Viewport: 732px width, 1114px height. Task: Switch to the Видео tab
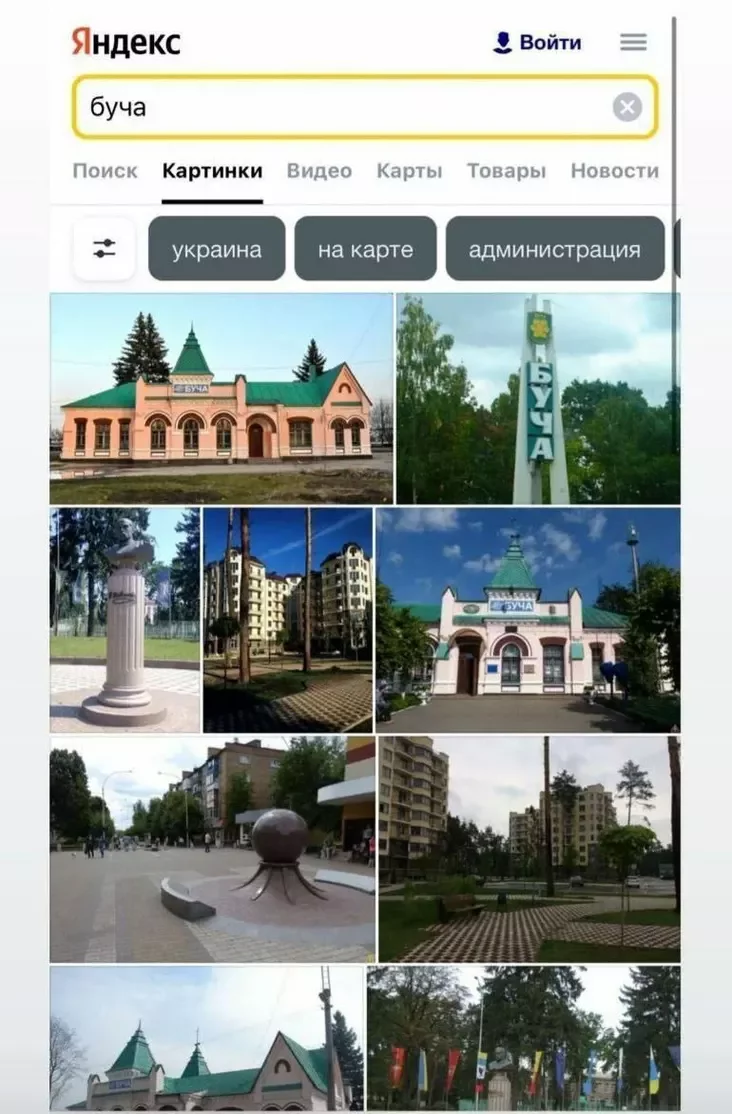(x=319, y=171)
